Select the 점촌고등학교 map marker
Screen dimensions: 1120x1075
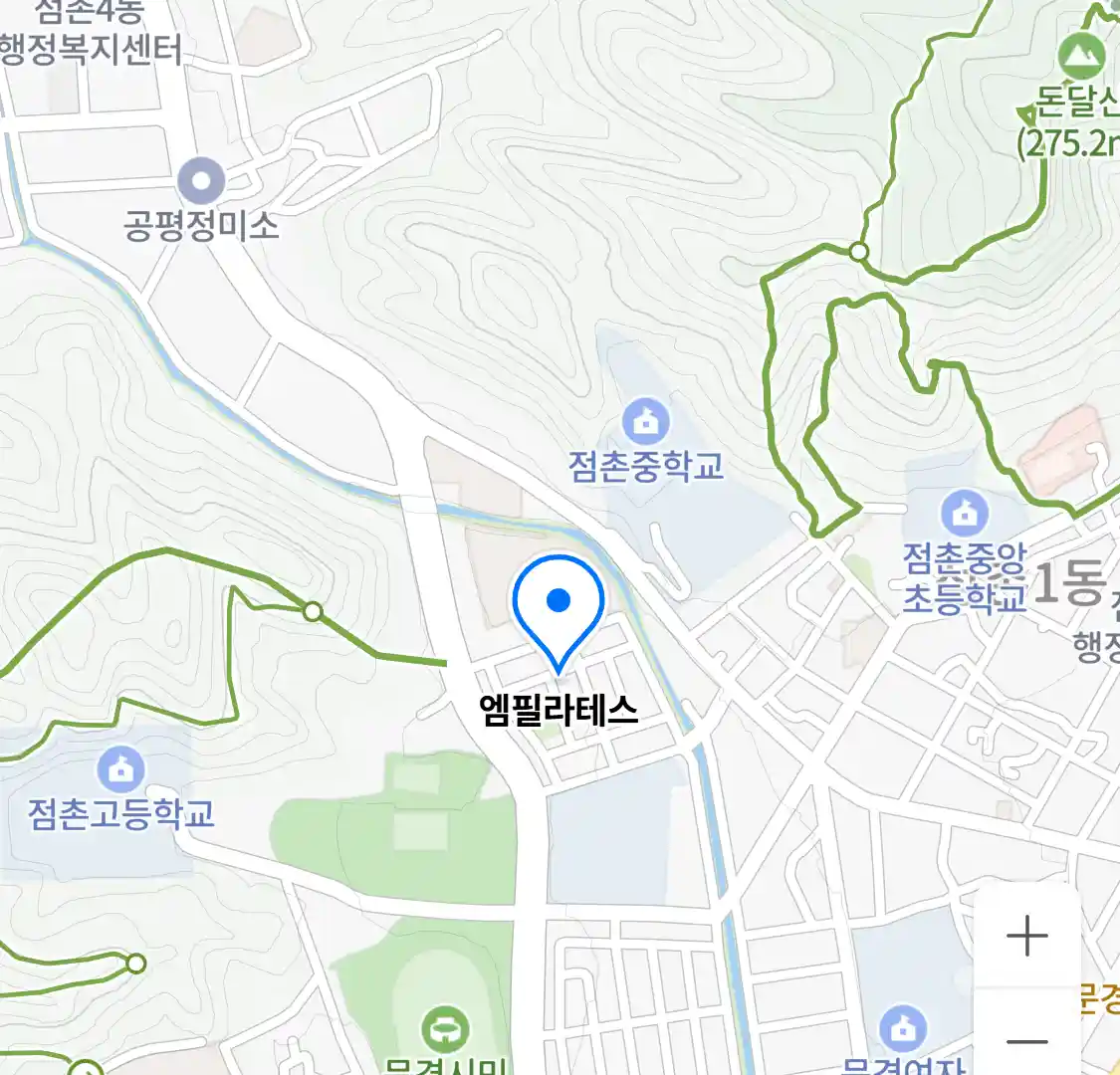[121, 769]
